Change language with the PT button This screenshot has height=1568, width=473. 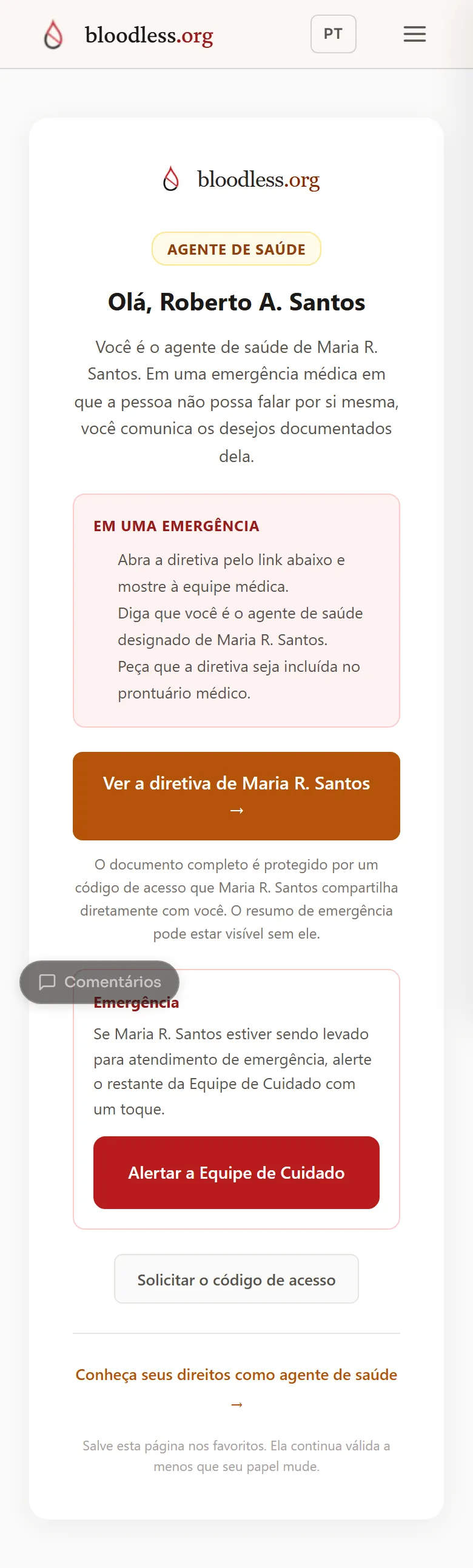(x=333, y=34)
